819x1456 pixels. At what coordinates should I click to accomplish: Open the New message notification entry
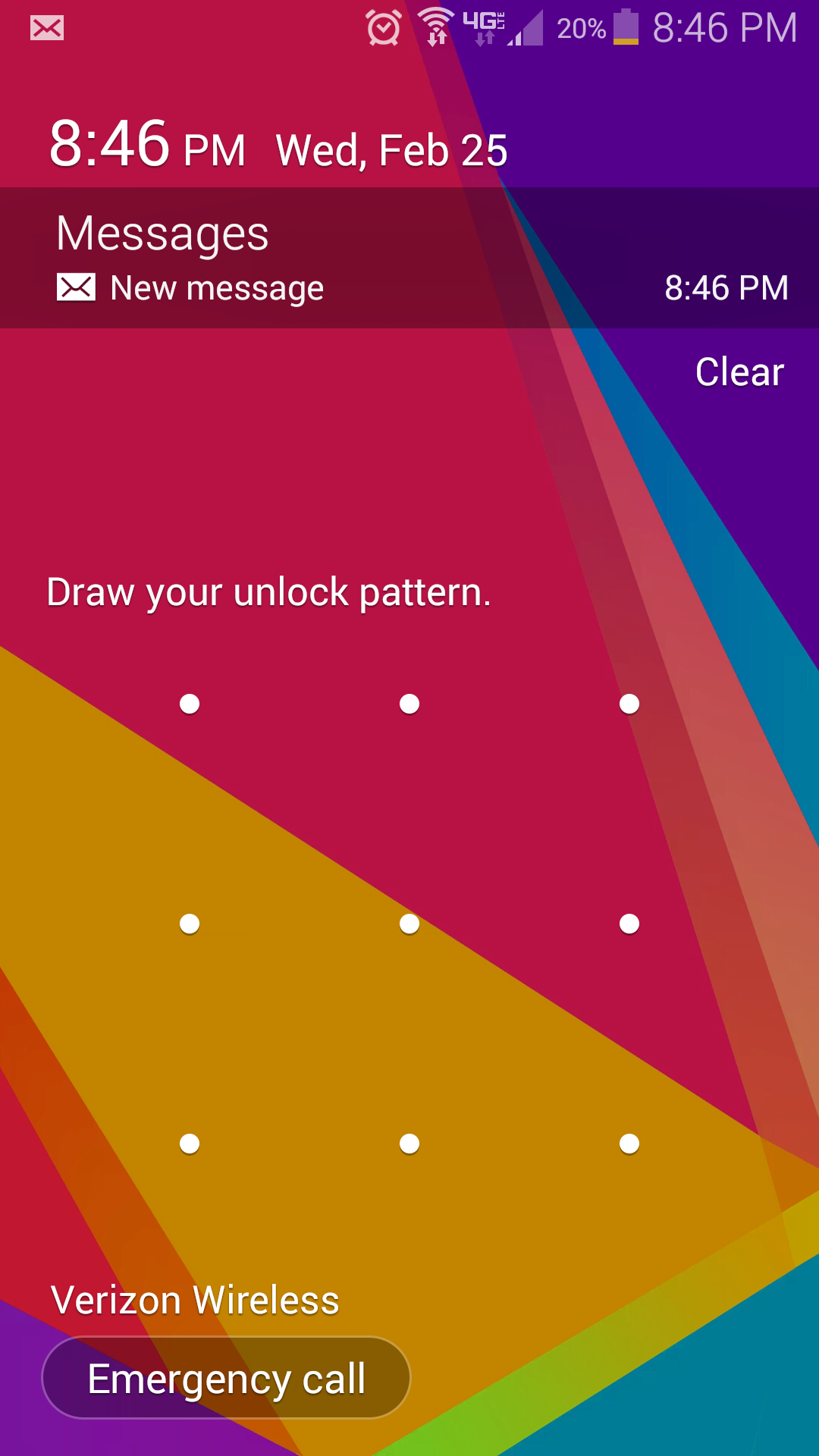[216, 287]
